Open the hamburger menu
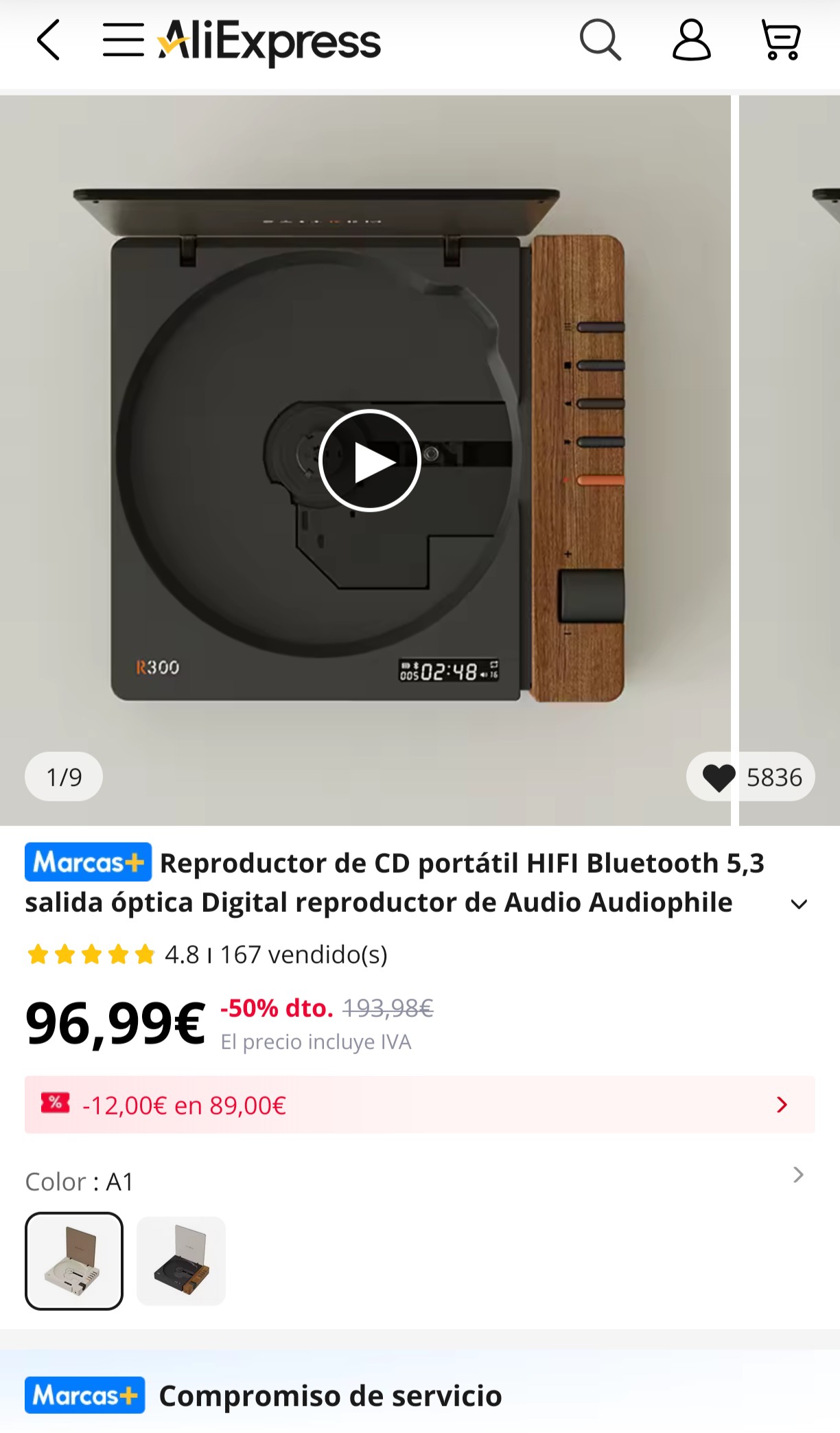This screenshot has width=840, height=1433. [123, 40]
